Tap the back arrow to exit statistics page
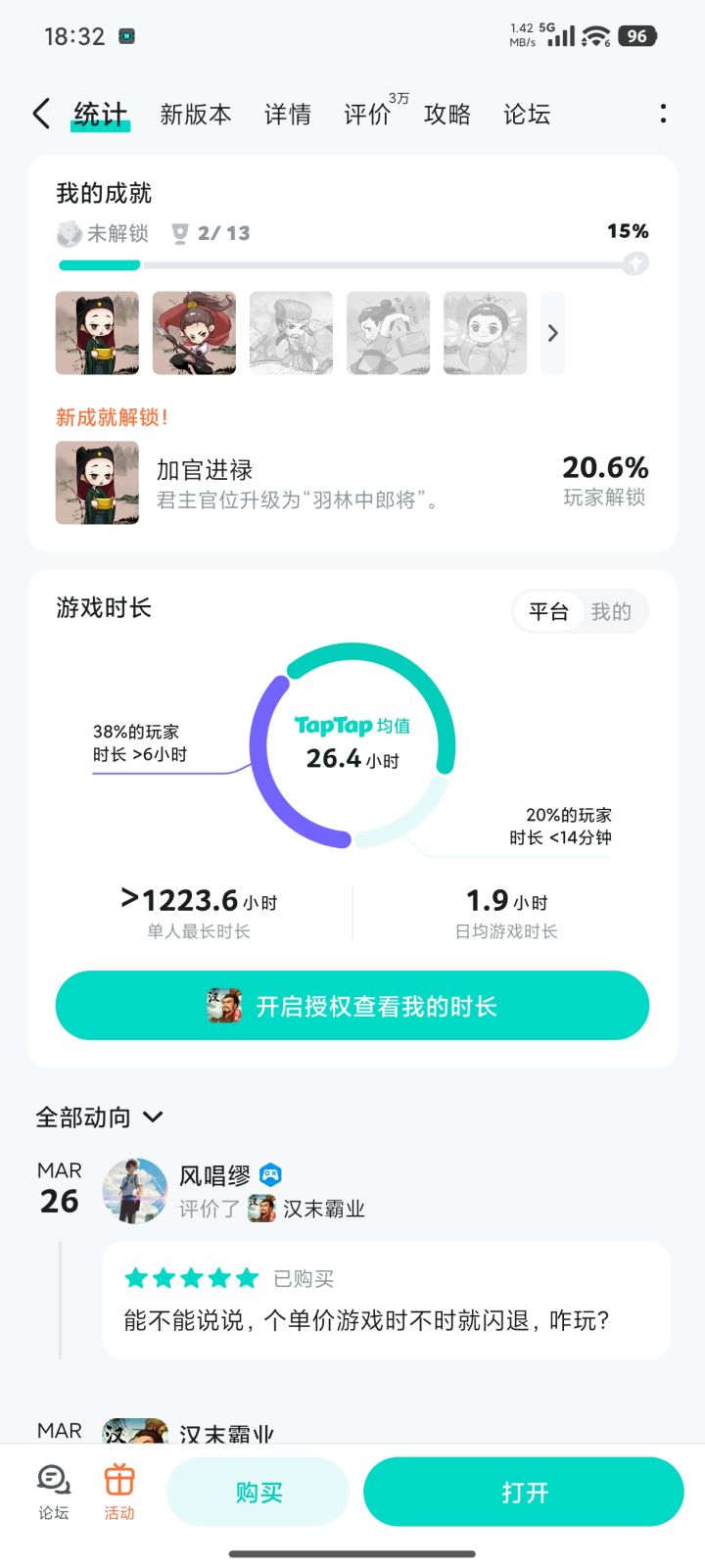The image size is (705, 1568). 40,114
